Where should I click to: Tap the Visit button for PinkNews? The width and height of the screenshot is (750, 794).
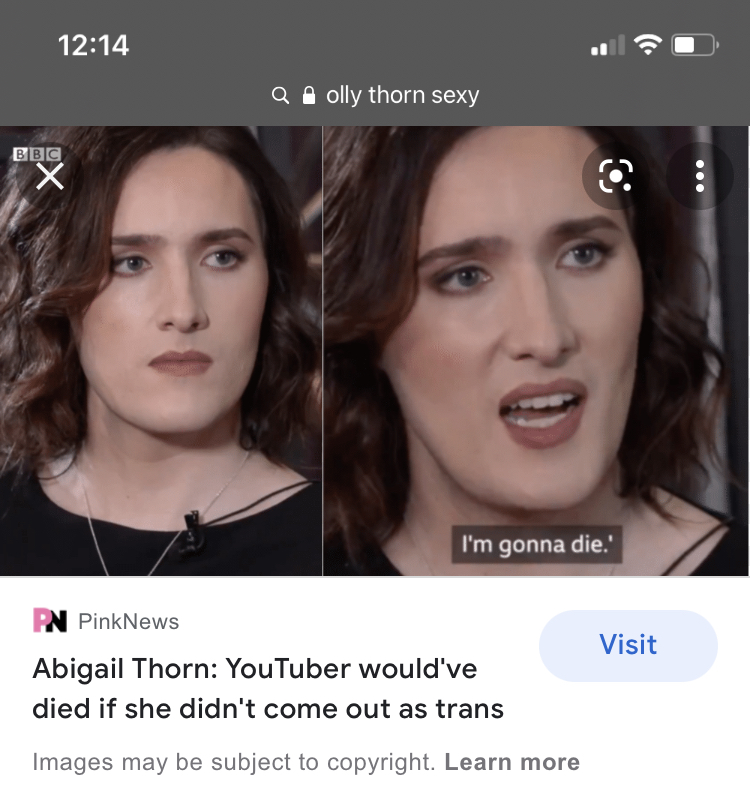click(x=628, y=645)
